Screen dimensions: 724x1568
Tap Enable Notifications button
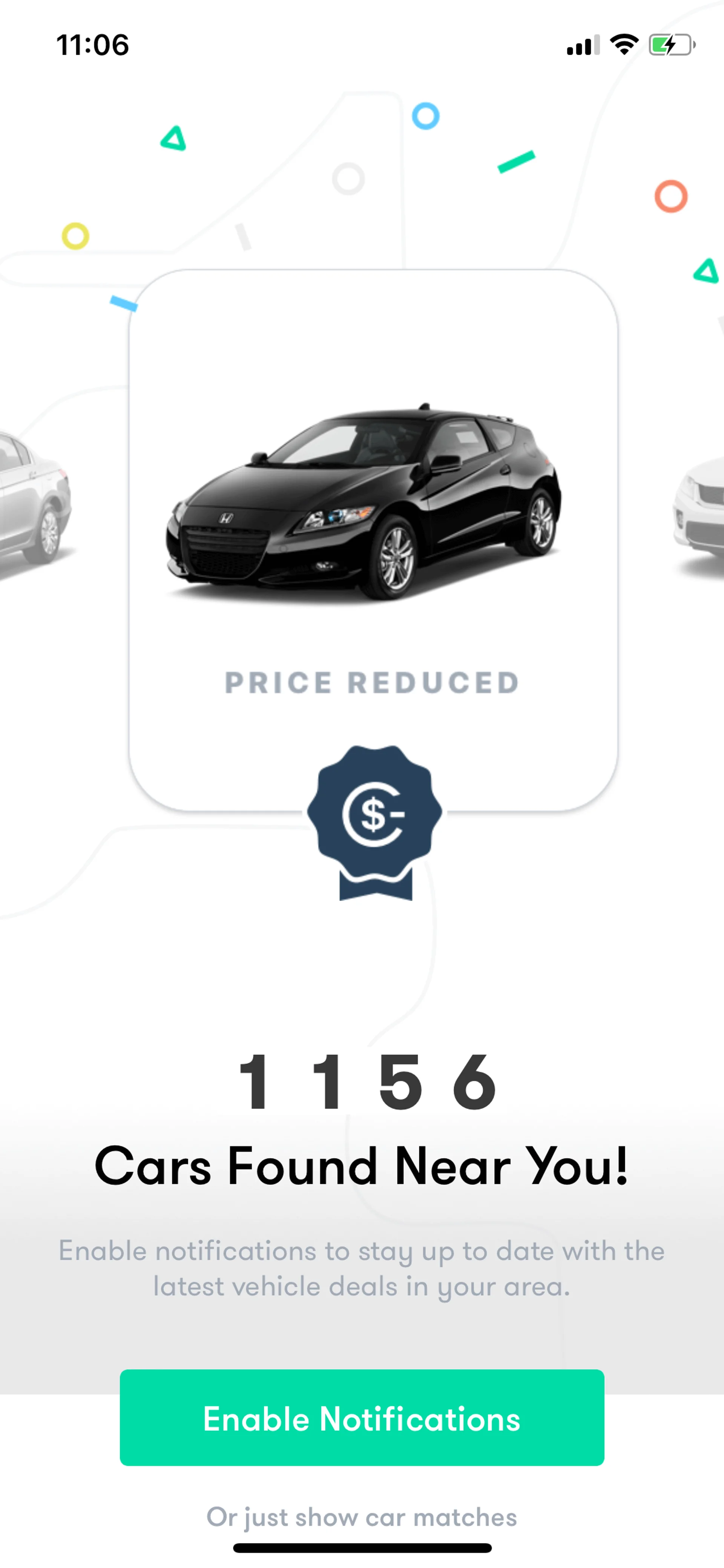[x=361, y=1417]
